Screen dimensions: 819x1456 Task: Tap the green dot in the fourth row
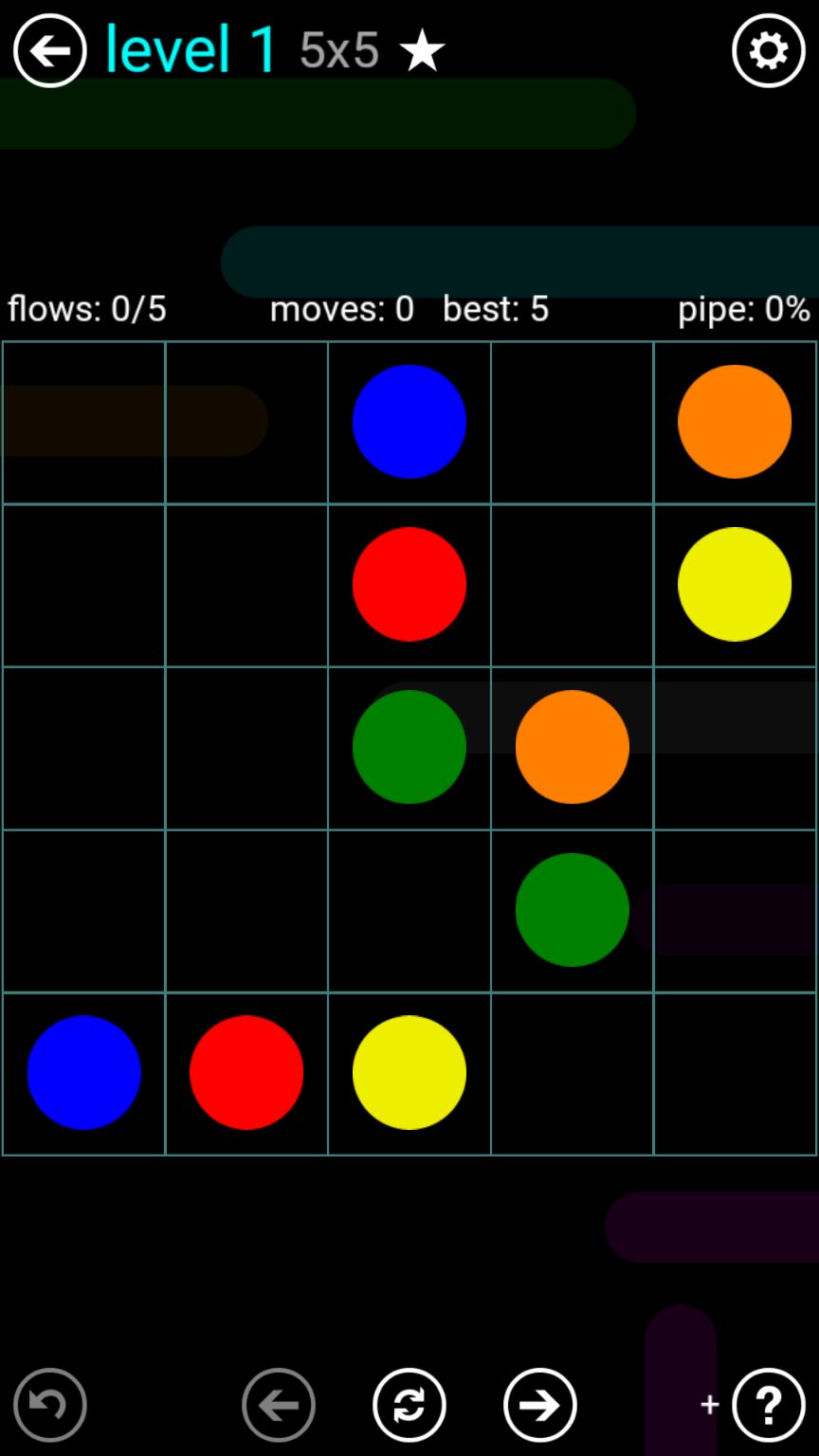point(572,910)
